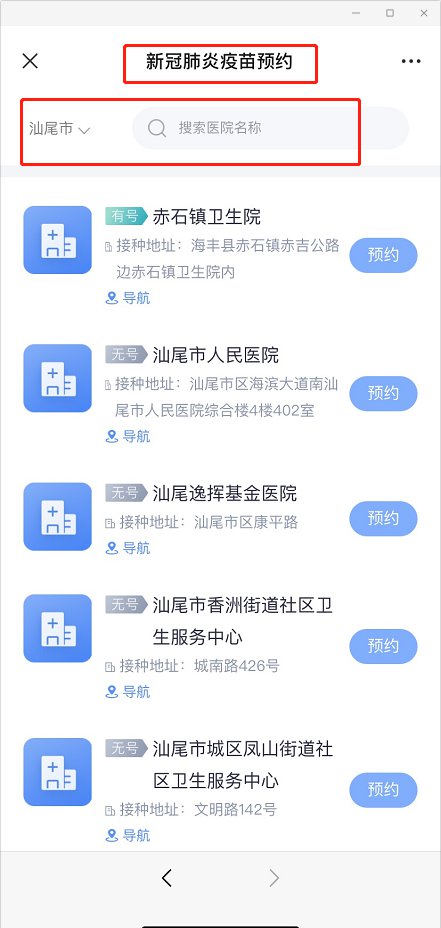Book appointment at 赤石镇卫生院

(x=383, y=256)
